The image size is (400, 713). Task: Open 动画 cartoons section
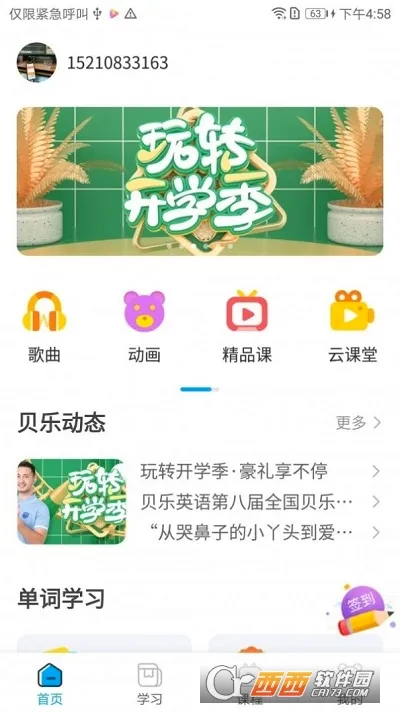(x=145, y=326)
